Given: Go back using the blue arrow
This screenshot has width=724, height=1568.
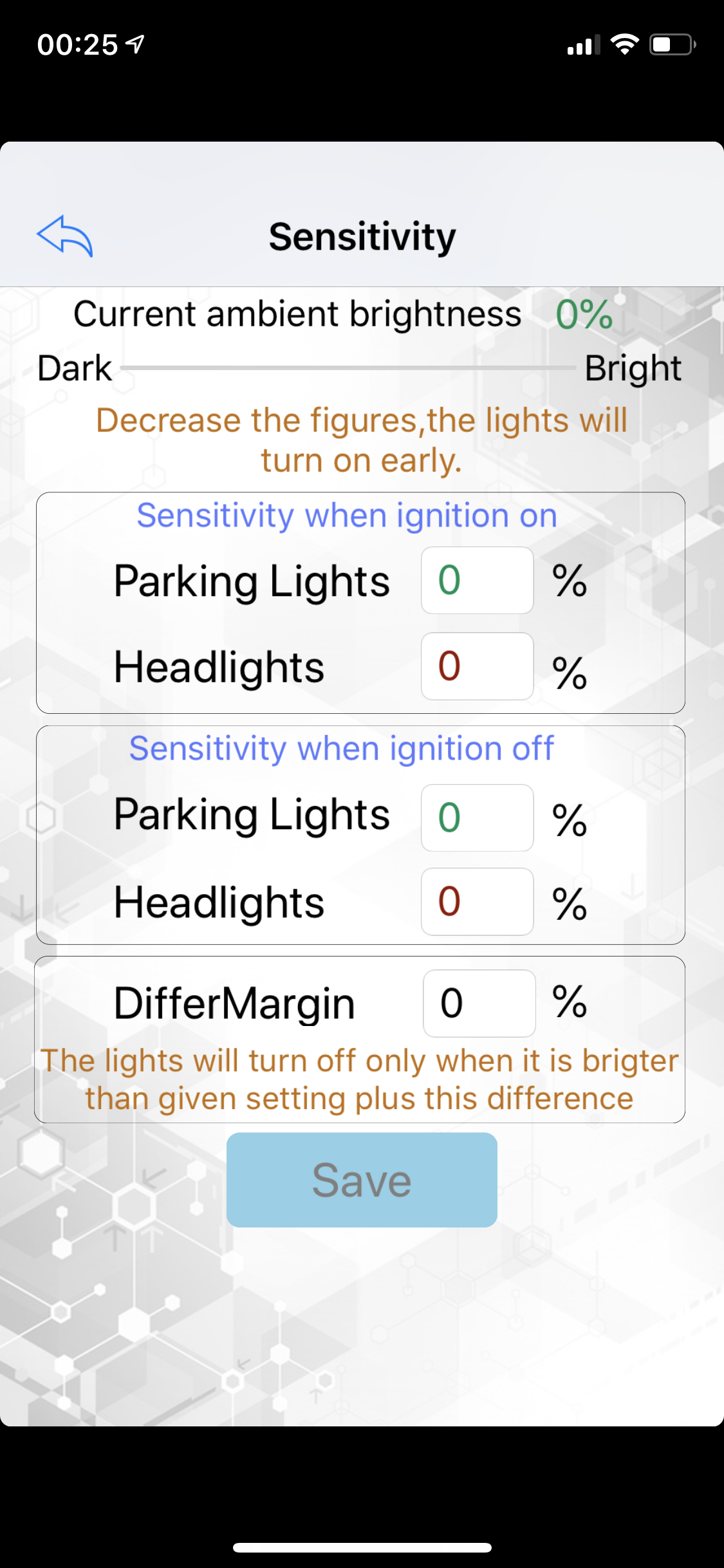Looking at the screenshot, I should [x=65, y=236].
